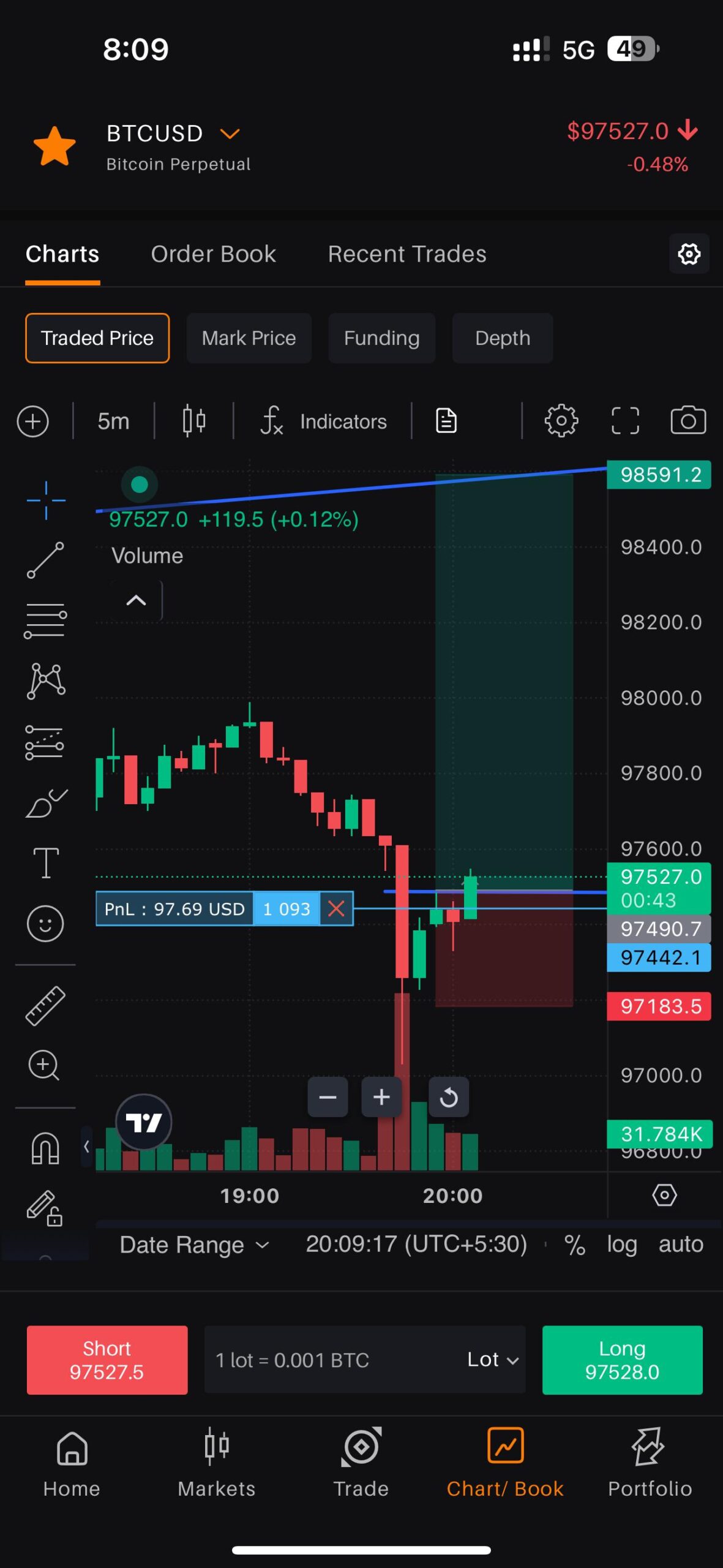723x1568 pixels.
Task: Open chart settings hexagon gear icon
Action: (689, 254)
